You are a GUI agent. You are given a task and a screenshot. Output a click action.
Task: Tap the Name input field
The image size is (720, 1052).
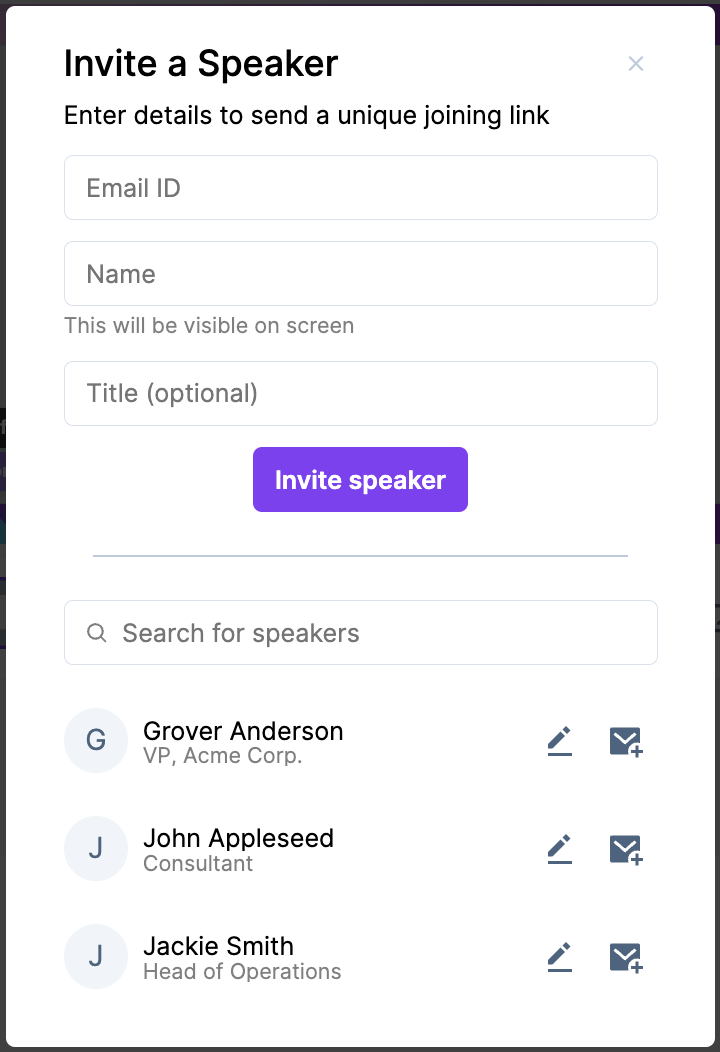pyautogui.click(x=360, y=274)
